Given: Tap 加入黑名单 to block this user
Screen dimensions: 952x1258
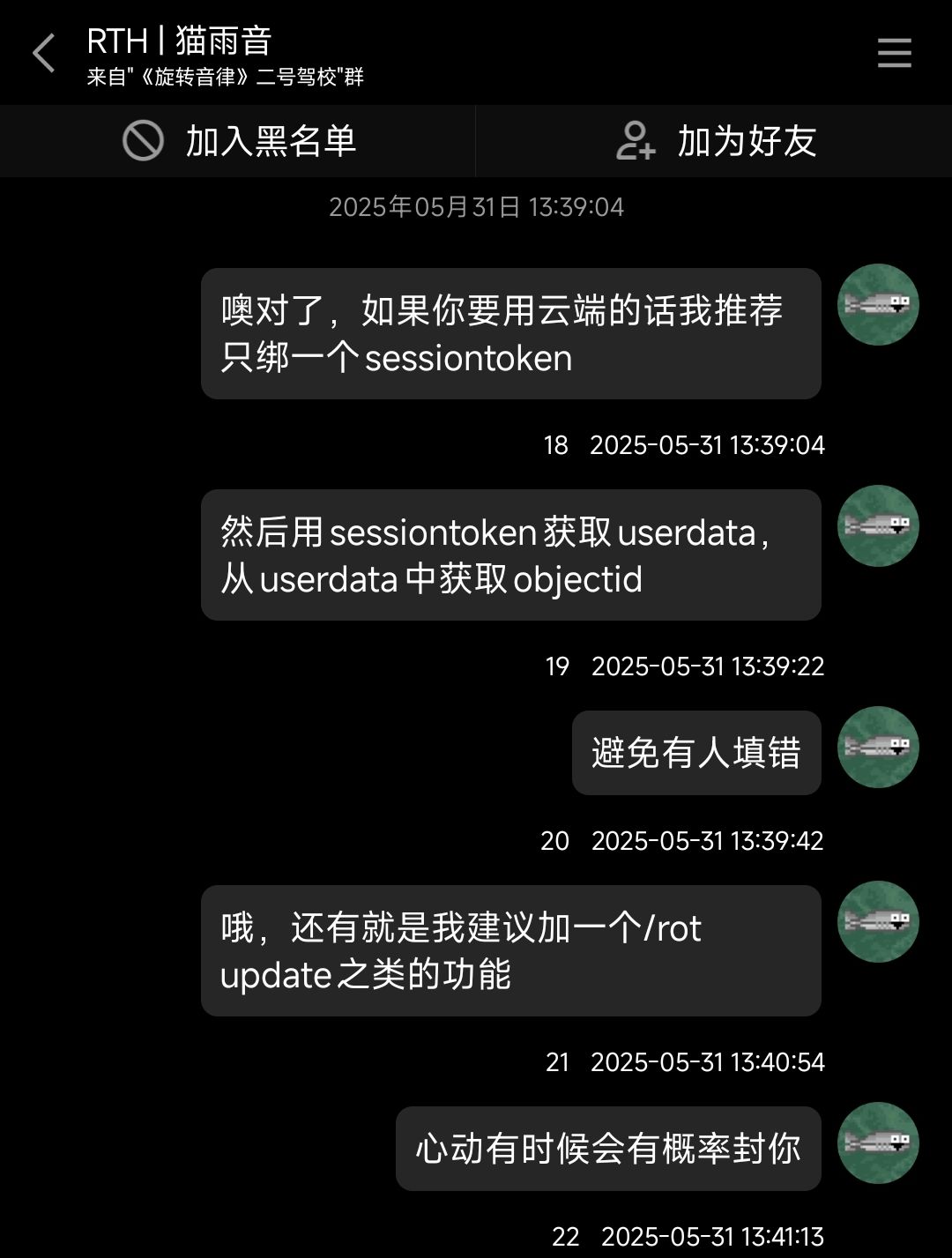Looking at the screenshot, I should [238, 141].
